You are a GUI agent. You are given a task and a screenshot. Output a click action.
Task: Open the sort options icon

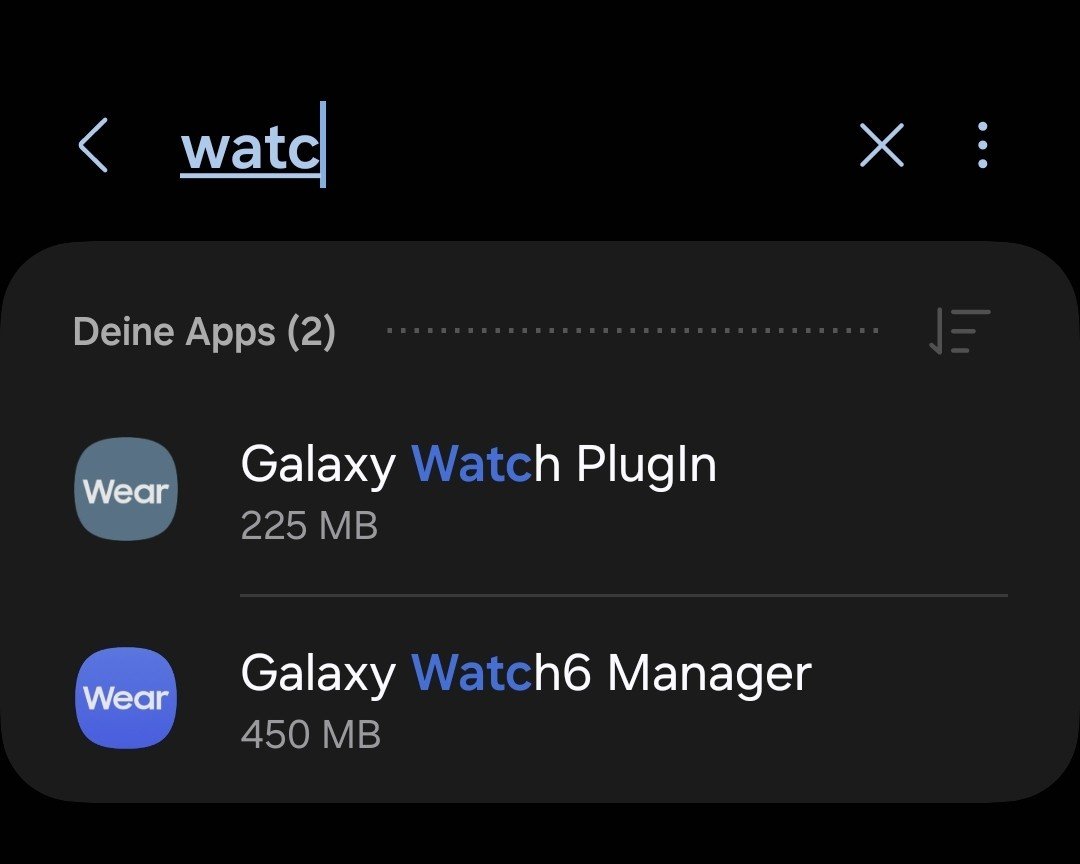(959, 331)
